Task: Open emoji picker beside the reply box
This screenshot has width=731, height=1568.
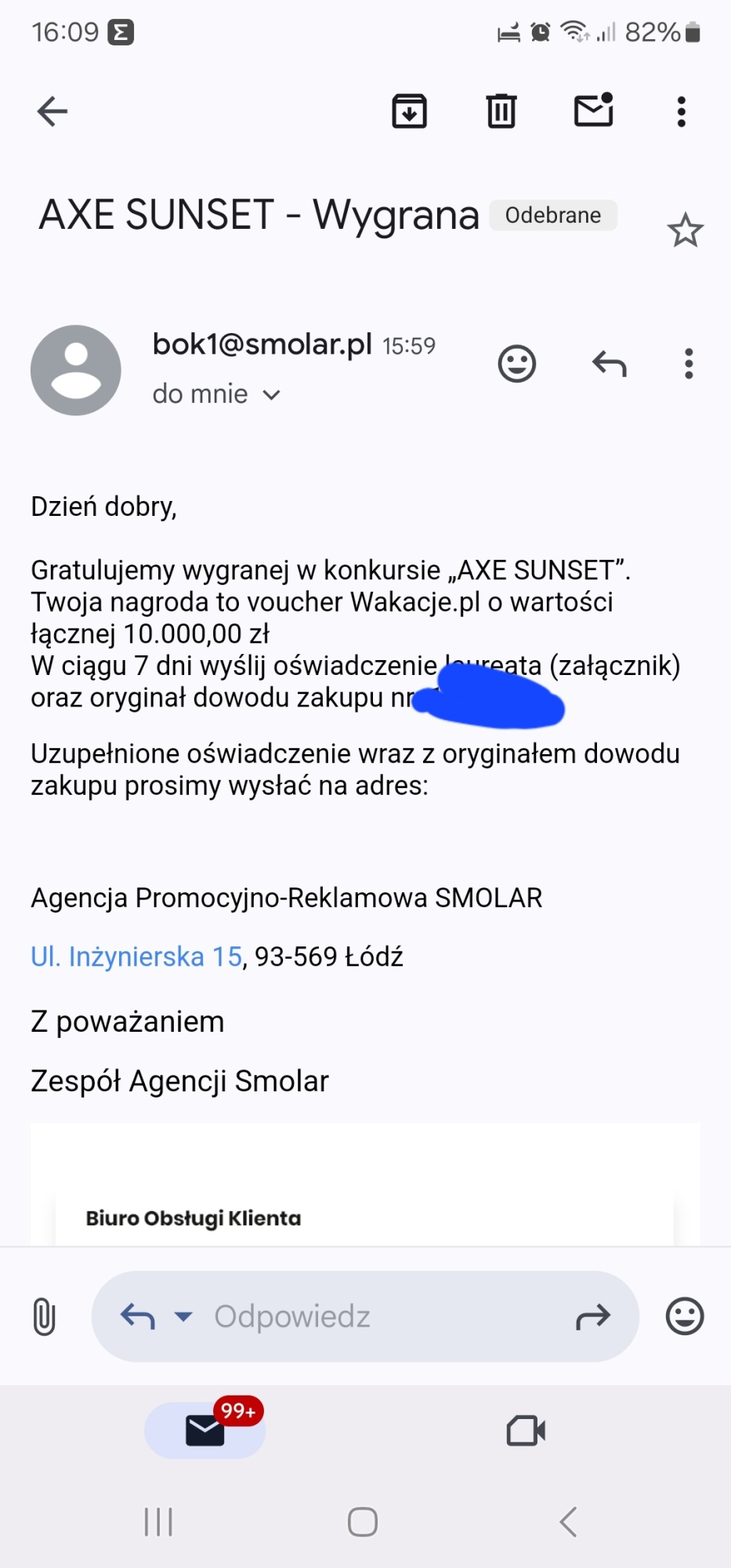Action: click(685, 1316)
